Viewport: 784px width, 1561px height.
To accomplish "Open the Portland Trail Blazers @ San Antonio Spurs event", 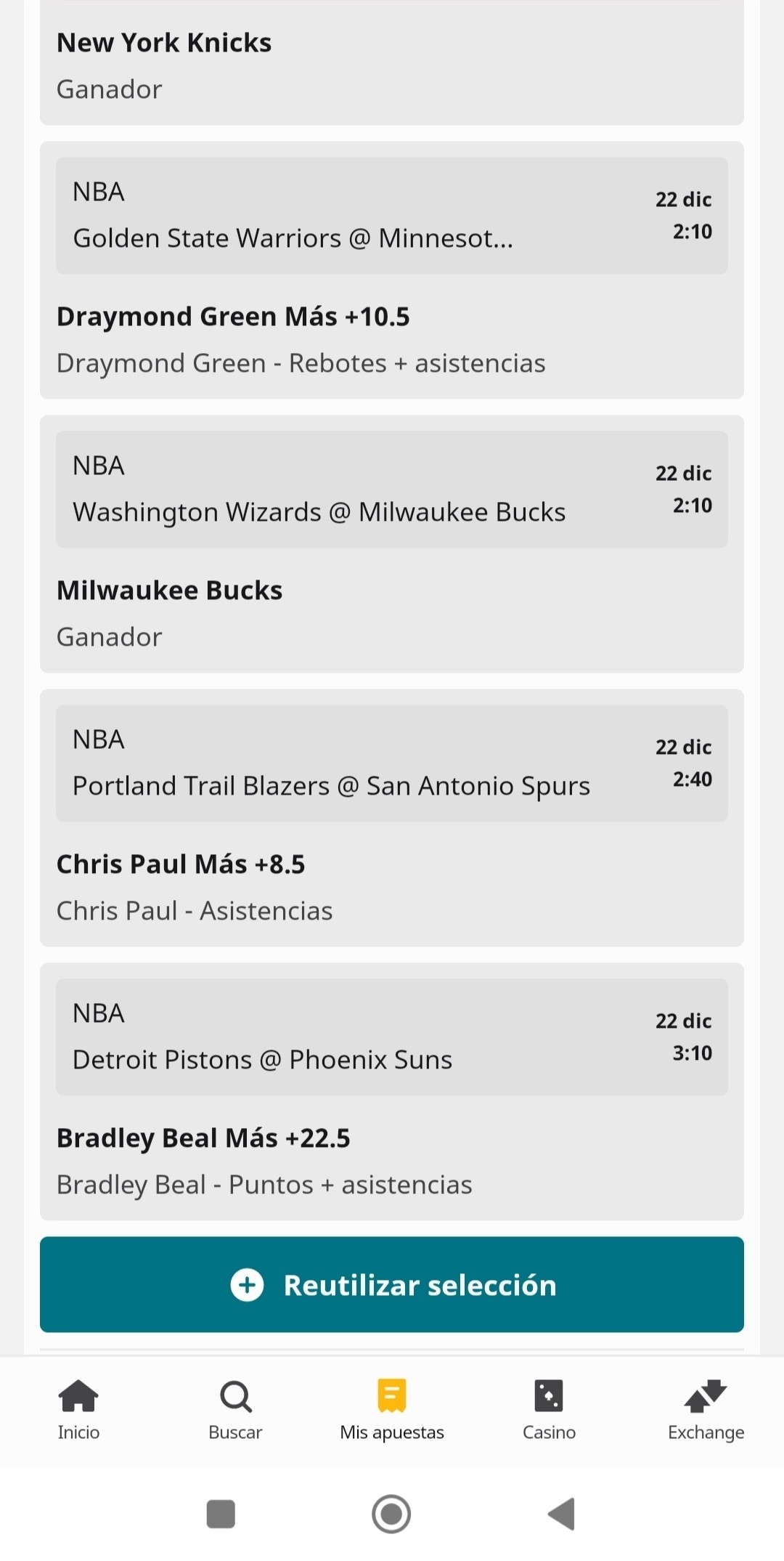I will (x=392, y=763).
